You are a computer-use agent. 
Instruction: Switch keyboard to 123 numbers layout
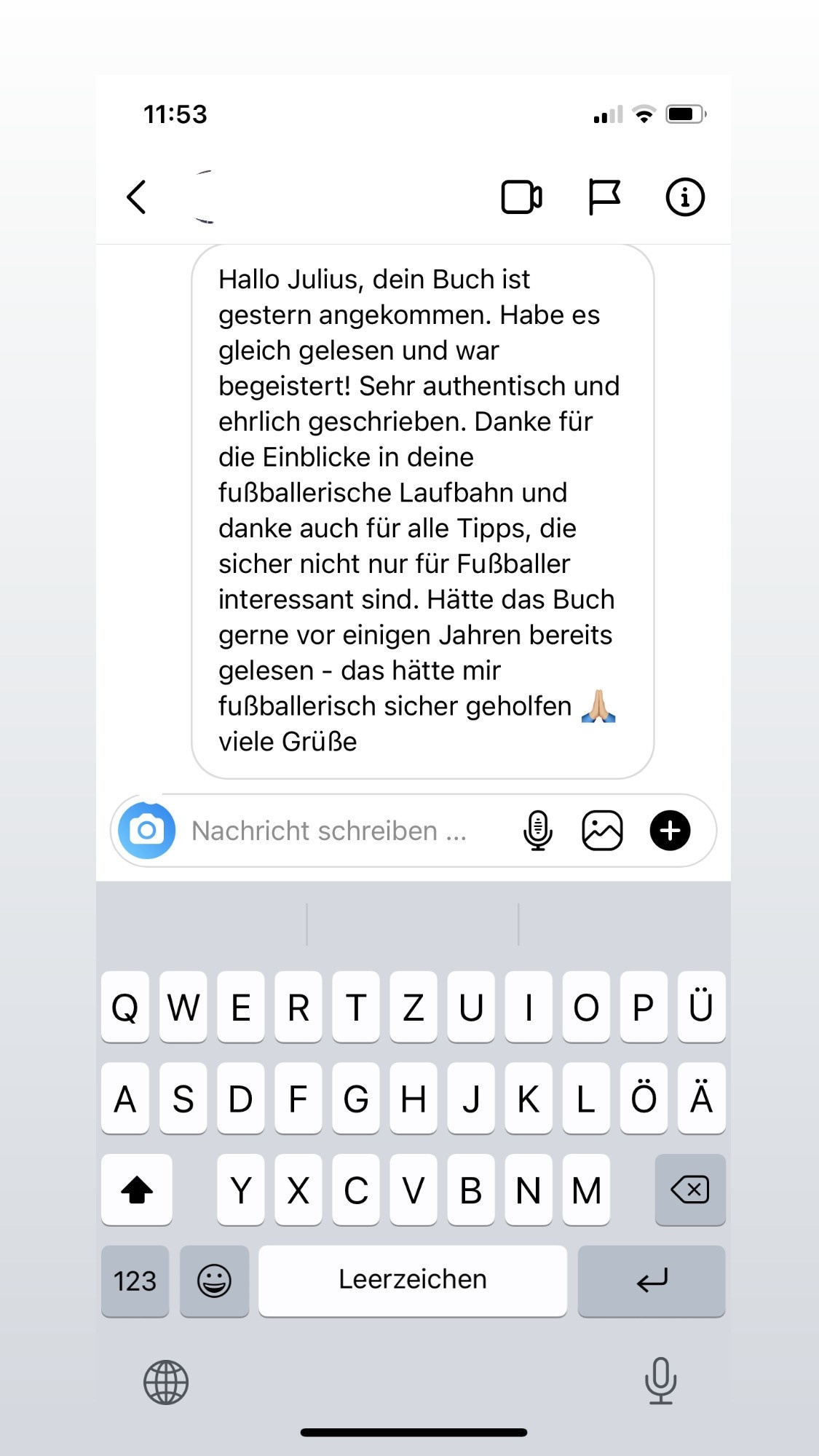tap(135, 1281)
